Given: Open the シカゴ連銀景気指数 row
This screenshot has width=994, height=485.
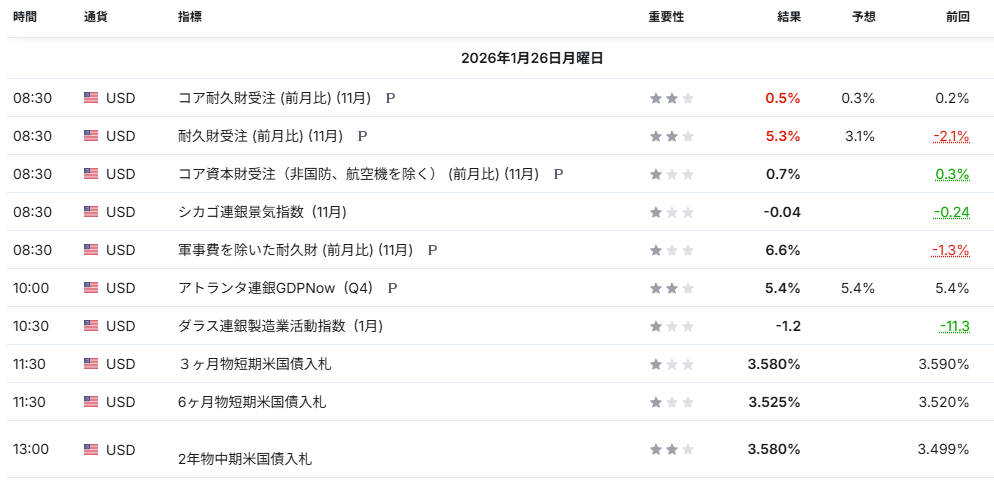Looking at the screenshot, I should click(x=262, y=212).
